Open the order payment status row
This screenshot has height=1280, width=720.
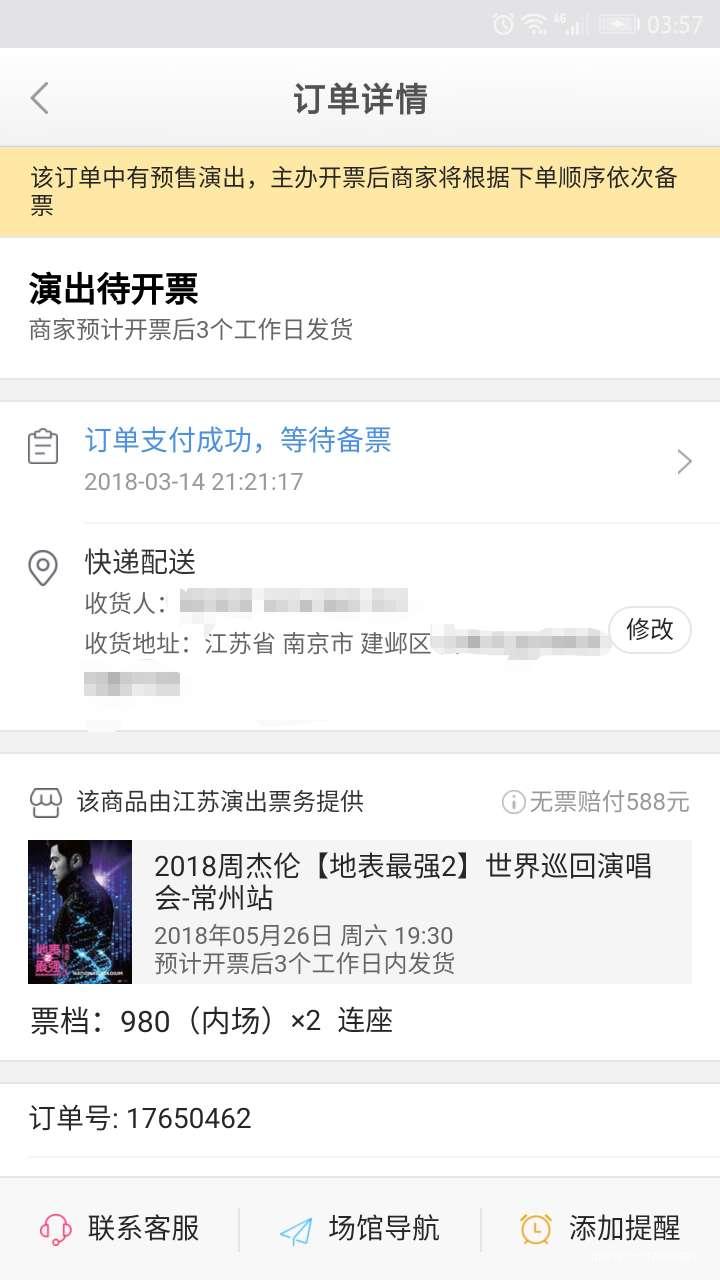point(360,460)
